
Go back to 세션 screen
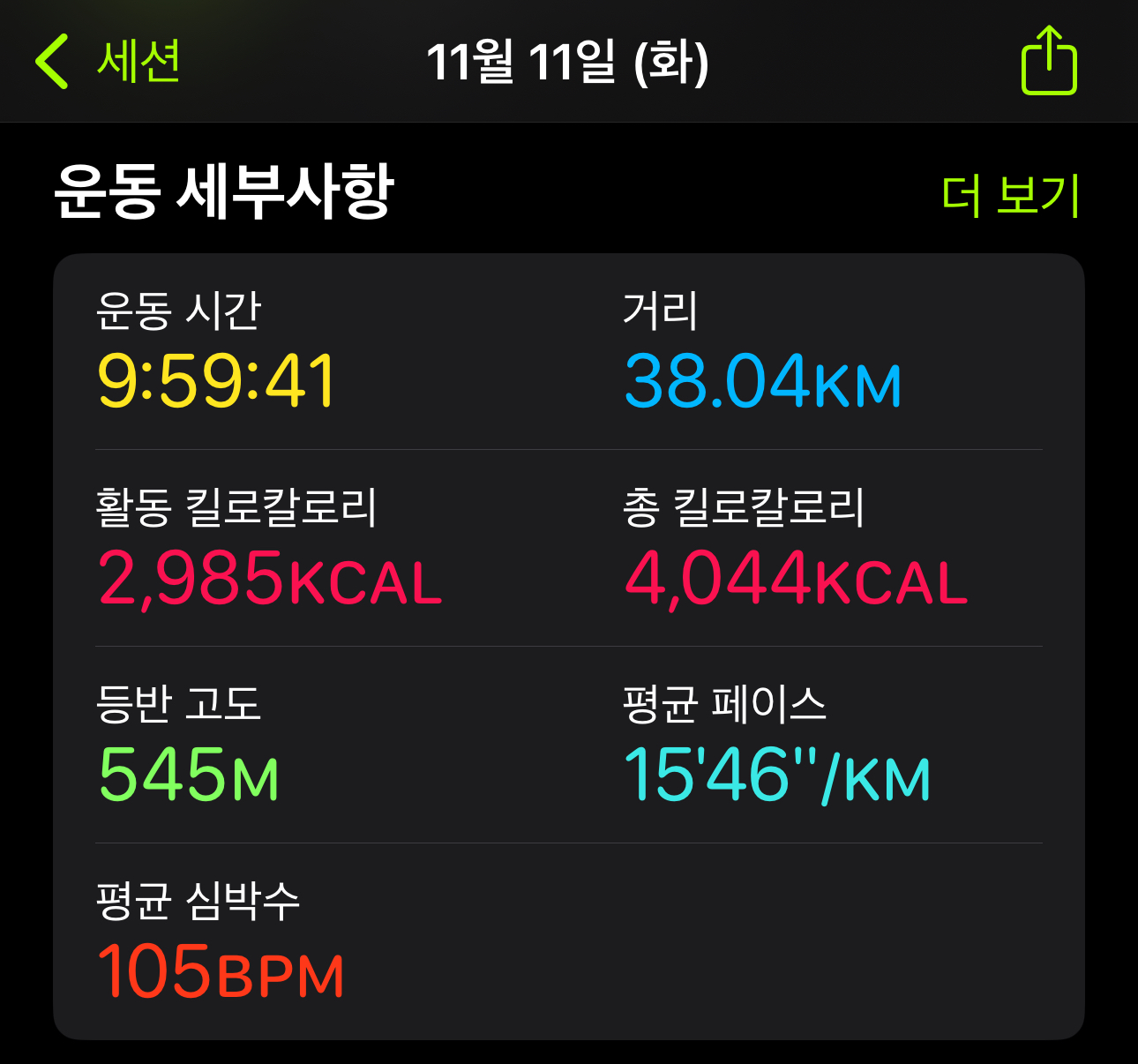pos(108,62)
